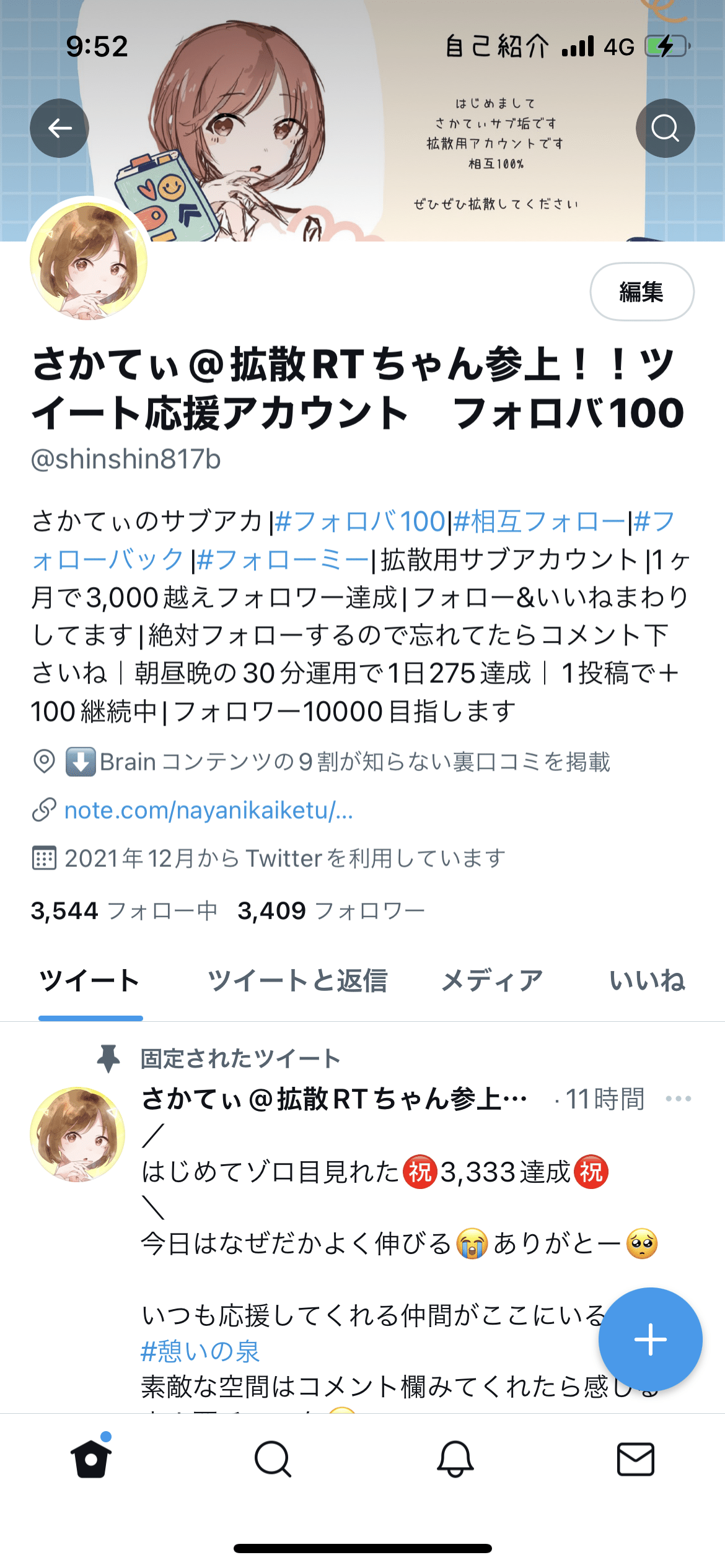The height and width of the screenshot is (1568, 725).
Task: Open the search icon on the header
Action: [x=666, y=128]
